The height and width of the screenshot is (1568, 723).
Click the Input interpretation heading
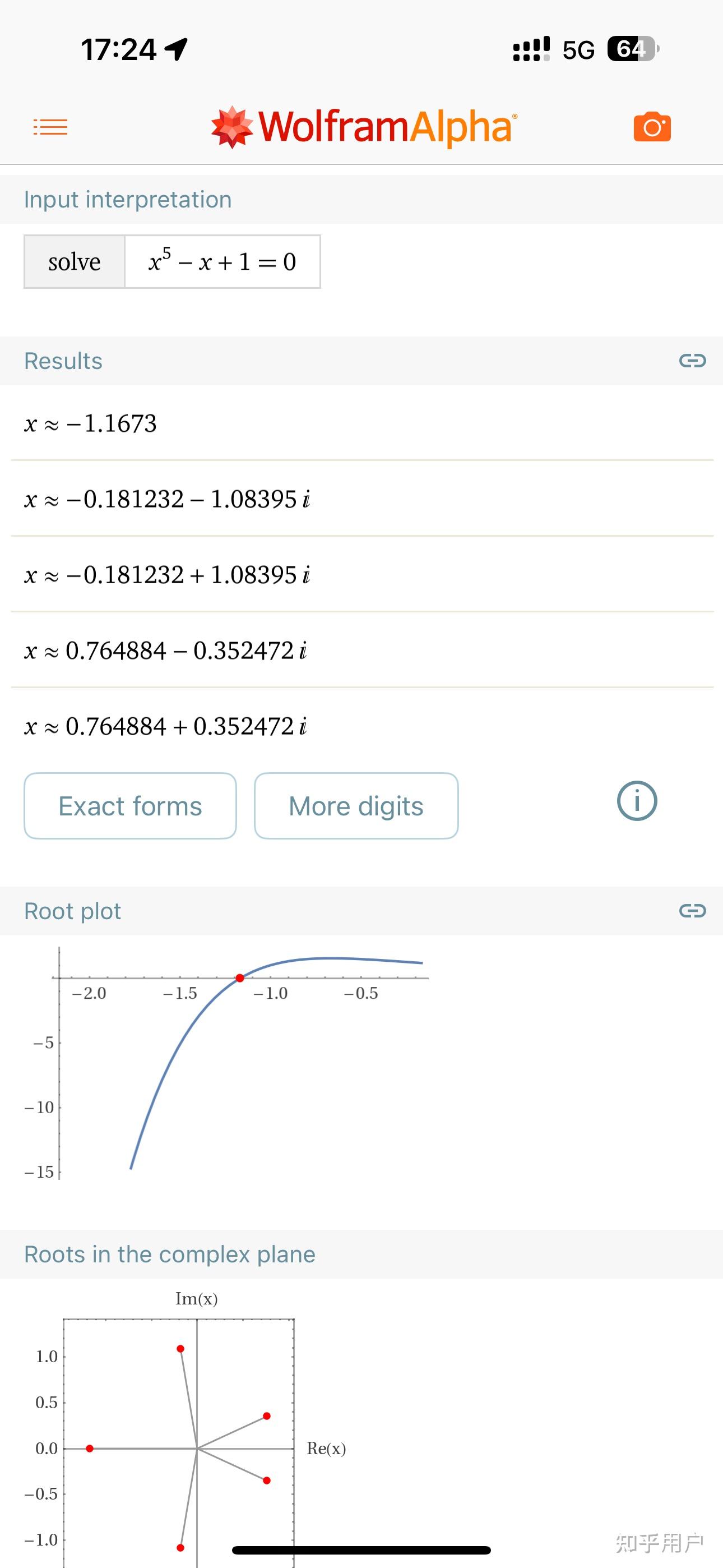(x=127, y=199)
